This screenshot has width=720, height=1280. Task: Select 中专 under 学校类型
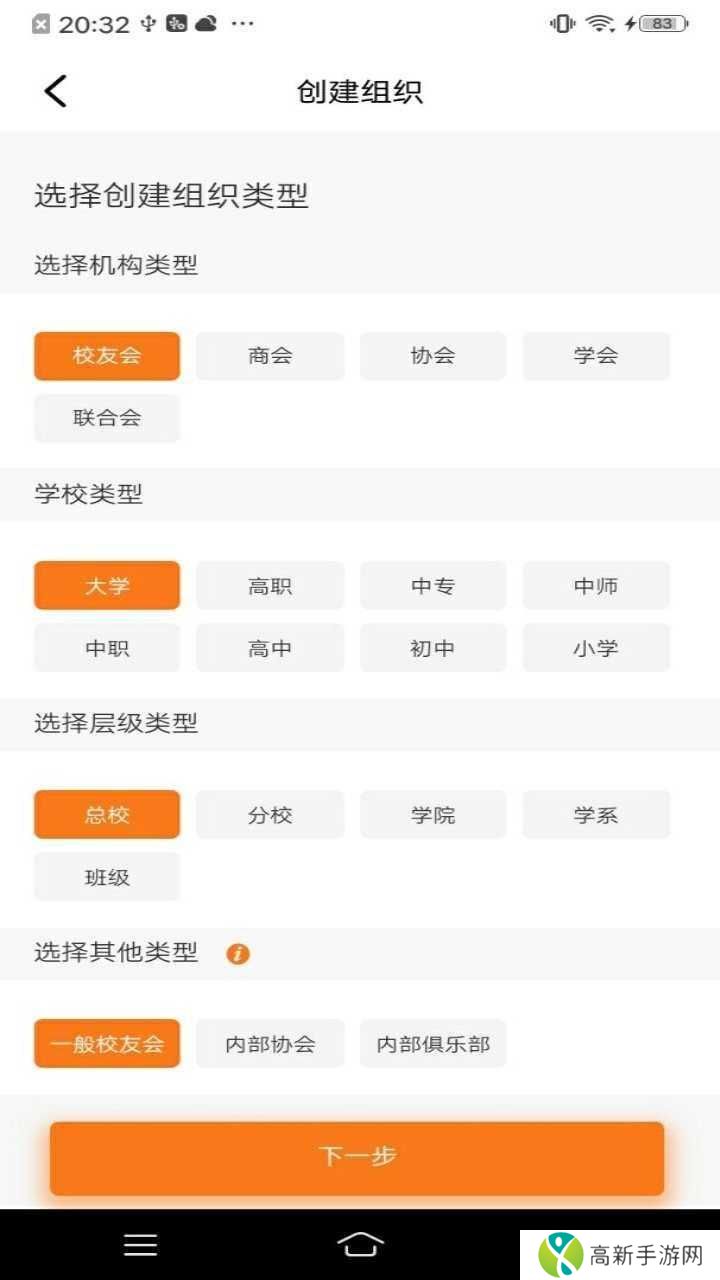tap(433, 585)
